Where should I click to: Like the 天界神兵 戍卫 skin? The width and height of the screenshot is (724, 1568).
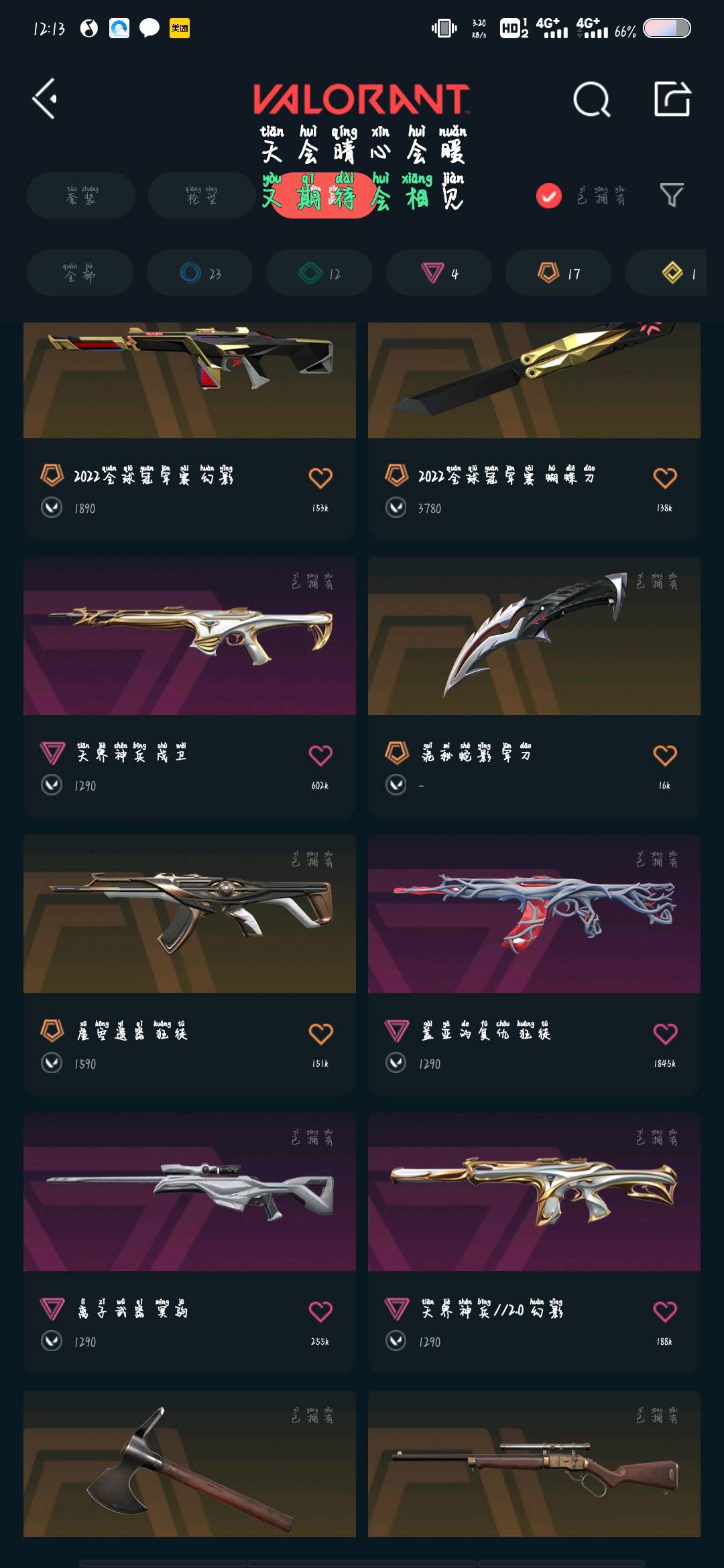[320, 755]
